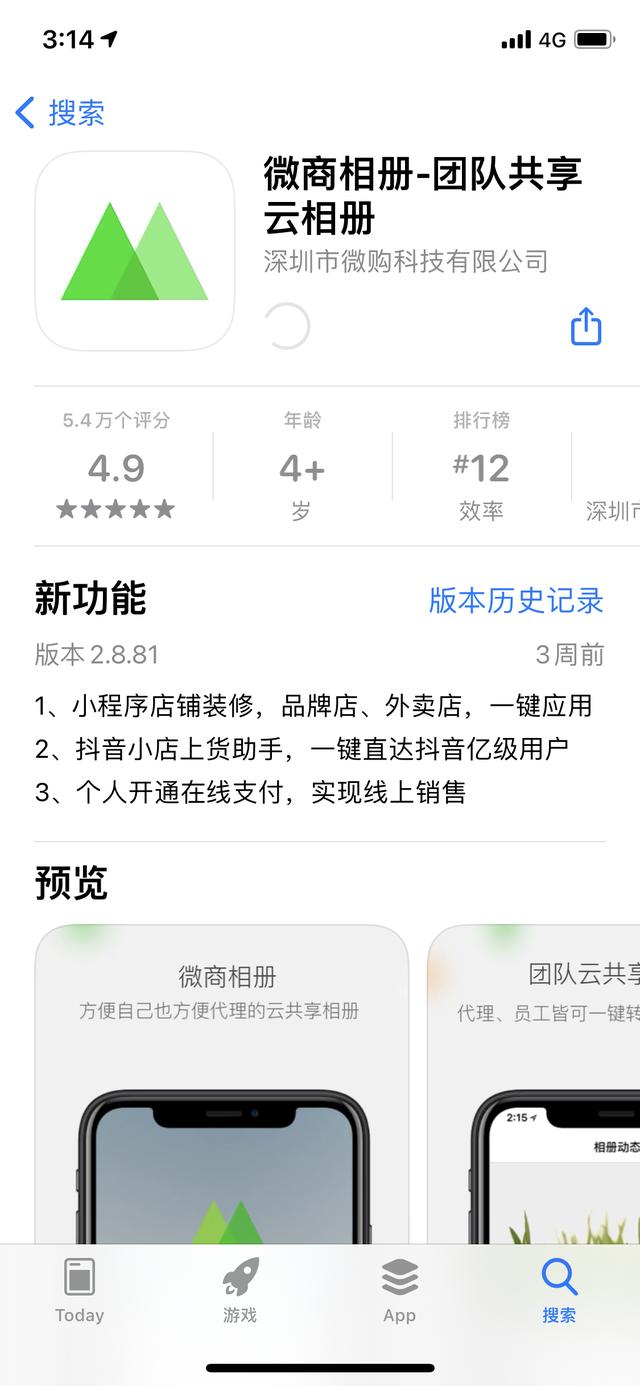Screen dimensions: 640x1386
Task: Switch to the App tab
Action: [399, 1290]
